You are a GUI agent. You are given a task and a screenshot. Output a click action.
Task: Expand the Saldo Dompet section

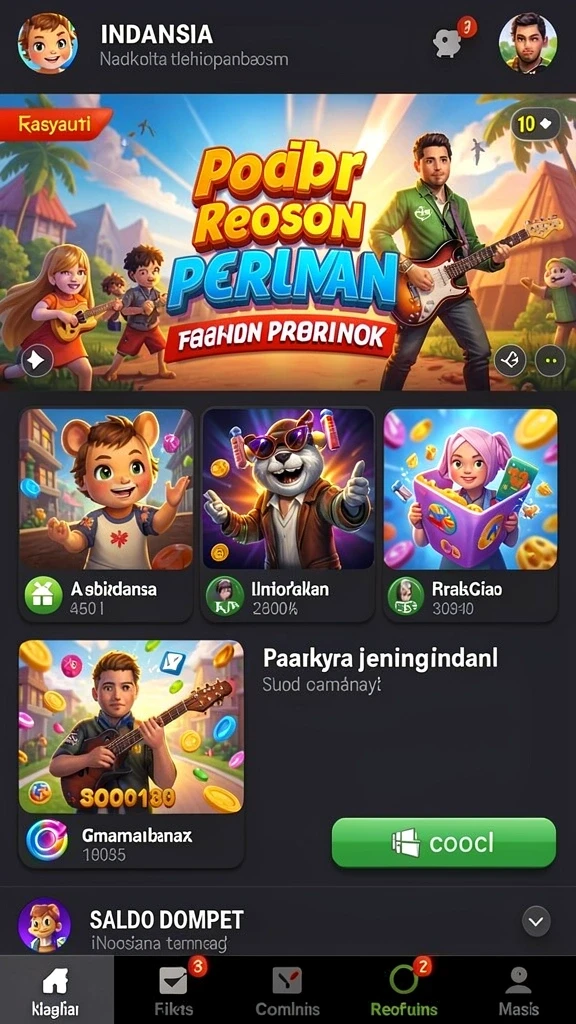(x=536, y=921)
